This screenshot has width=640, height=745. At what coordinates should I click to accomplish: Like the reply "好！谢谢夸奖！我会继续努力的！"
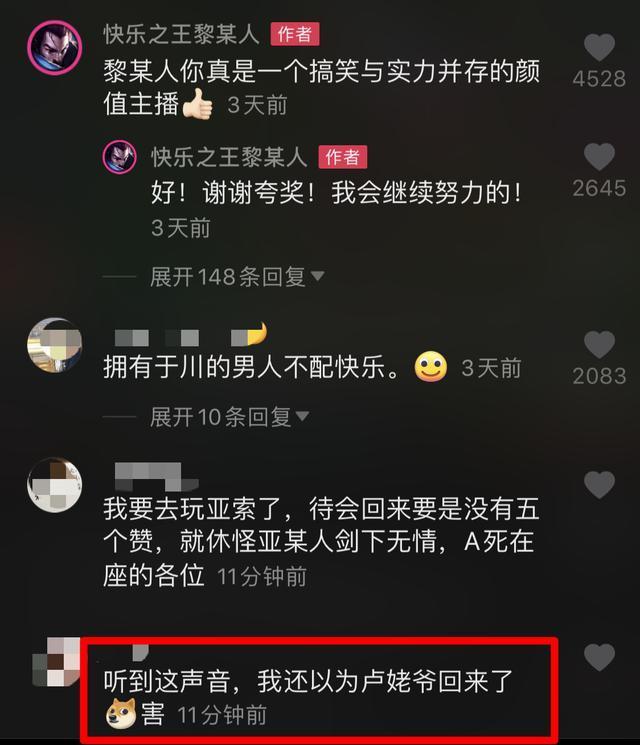pos(599,157)
